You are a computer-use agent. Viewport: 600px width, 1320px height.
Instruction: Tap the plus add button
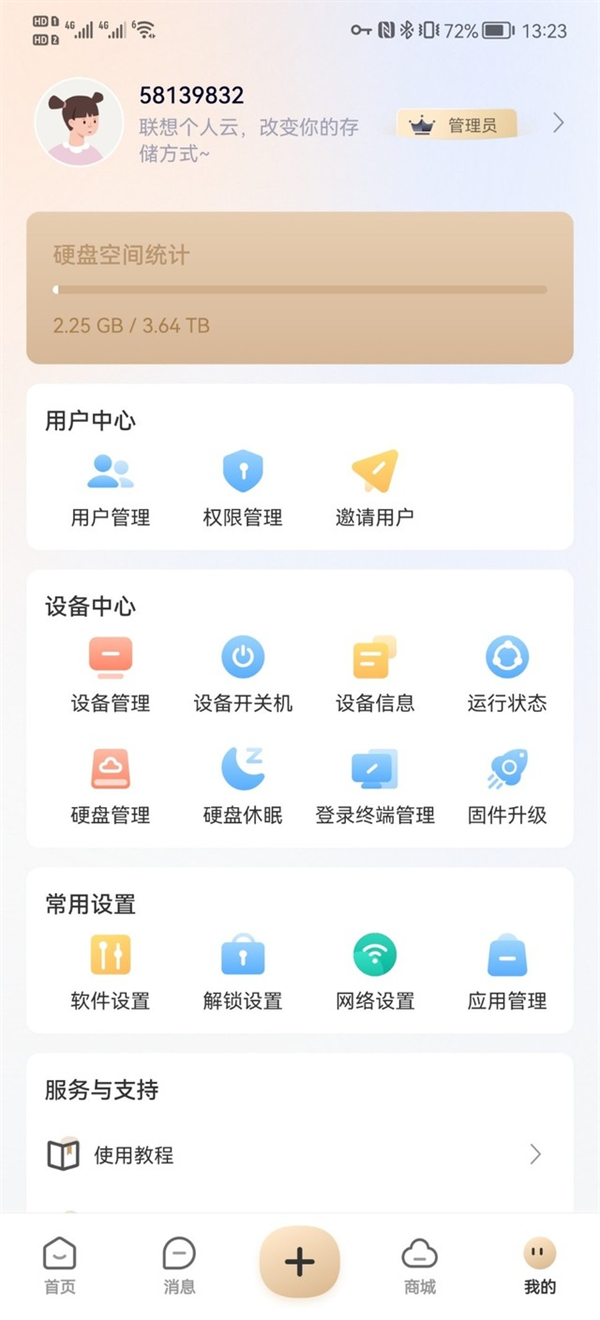tap(300, 1262)
